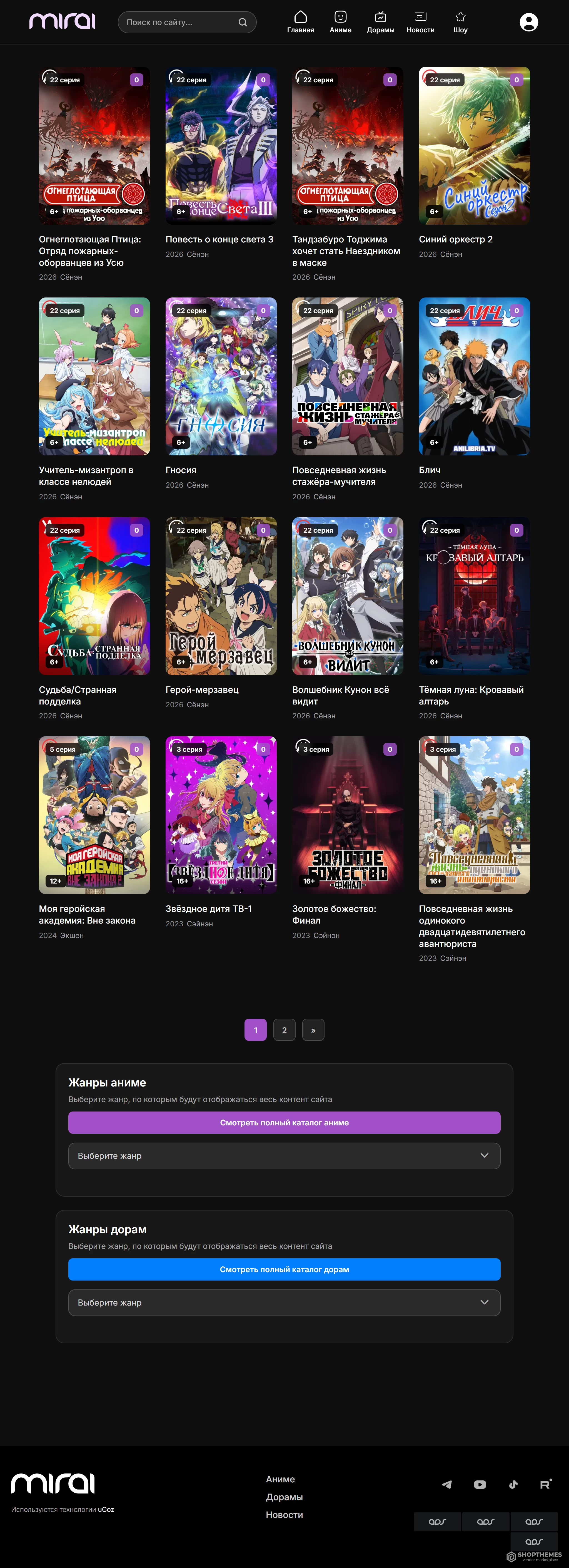Image resolution: width=569 pixels, height=1568 pixels.
Task: Go to the Главная section
Action: tap(301, 22)
